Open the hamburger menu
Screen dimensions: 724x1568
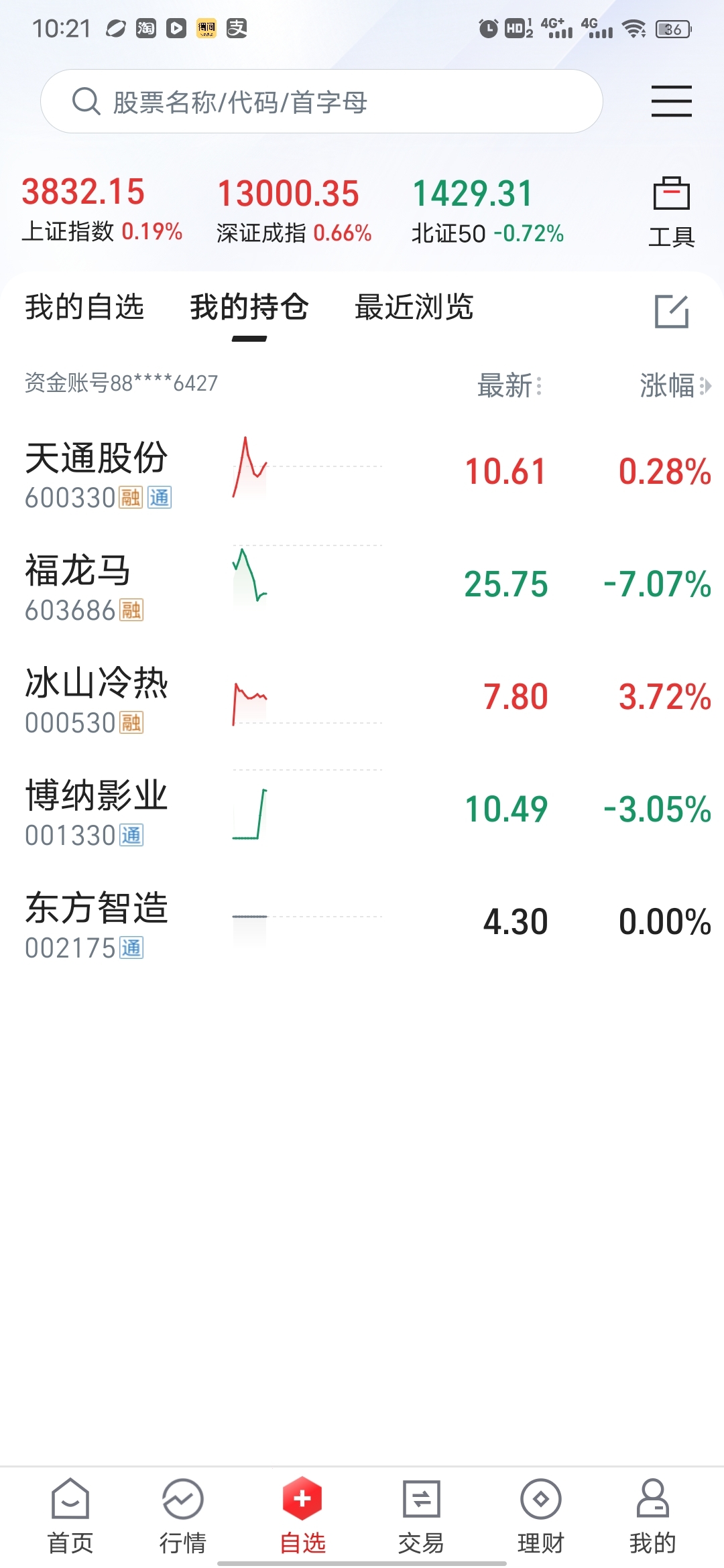coord(671,101)
